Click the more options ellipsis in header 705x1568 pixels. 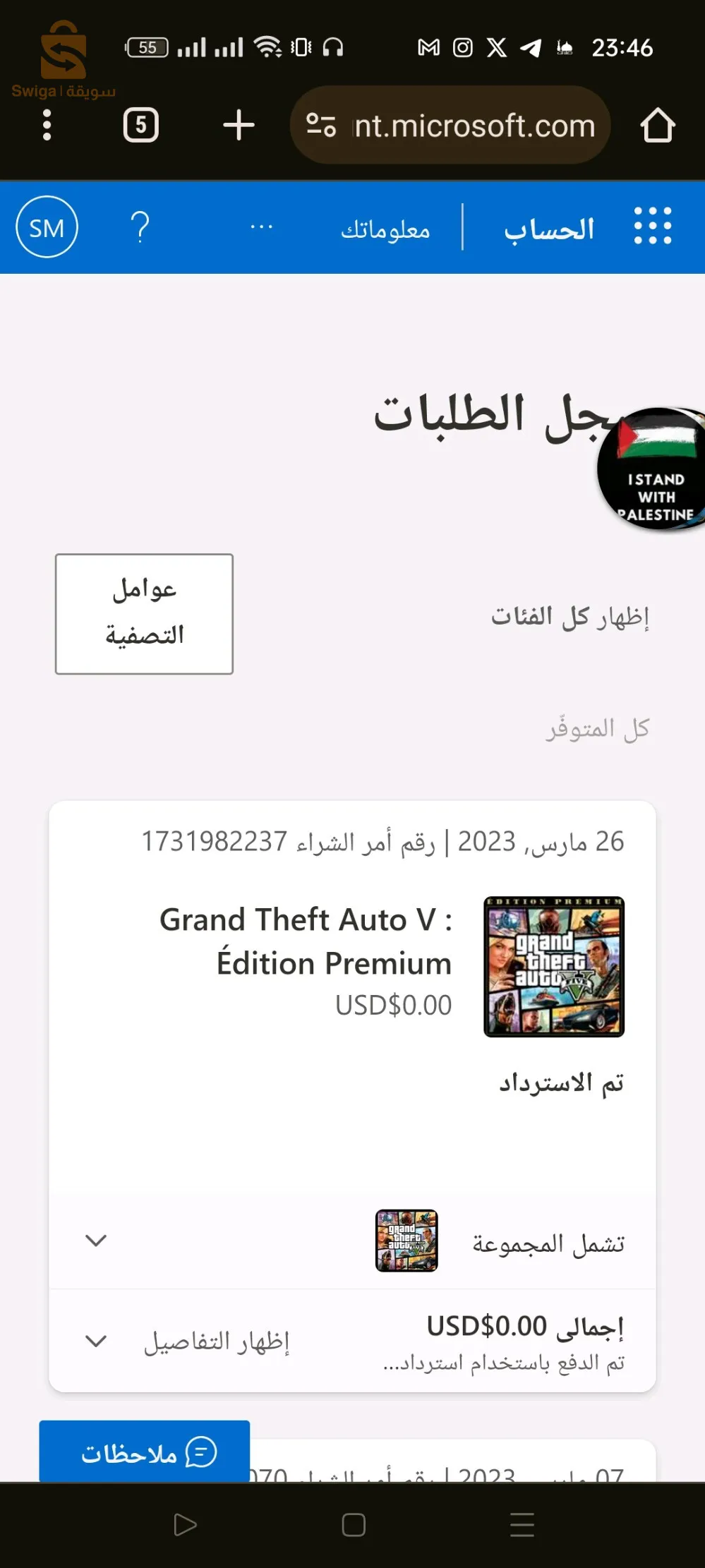point(260,227)
